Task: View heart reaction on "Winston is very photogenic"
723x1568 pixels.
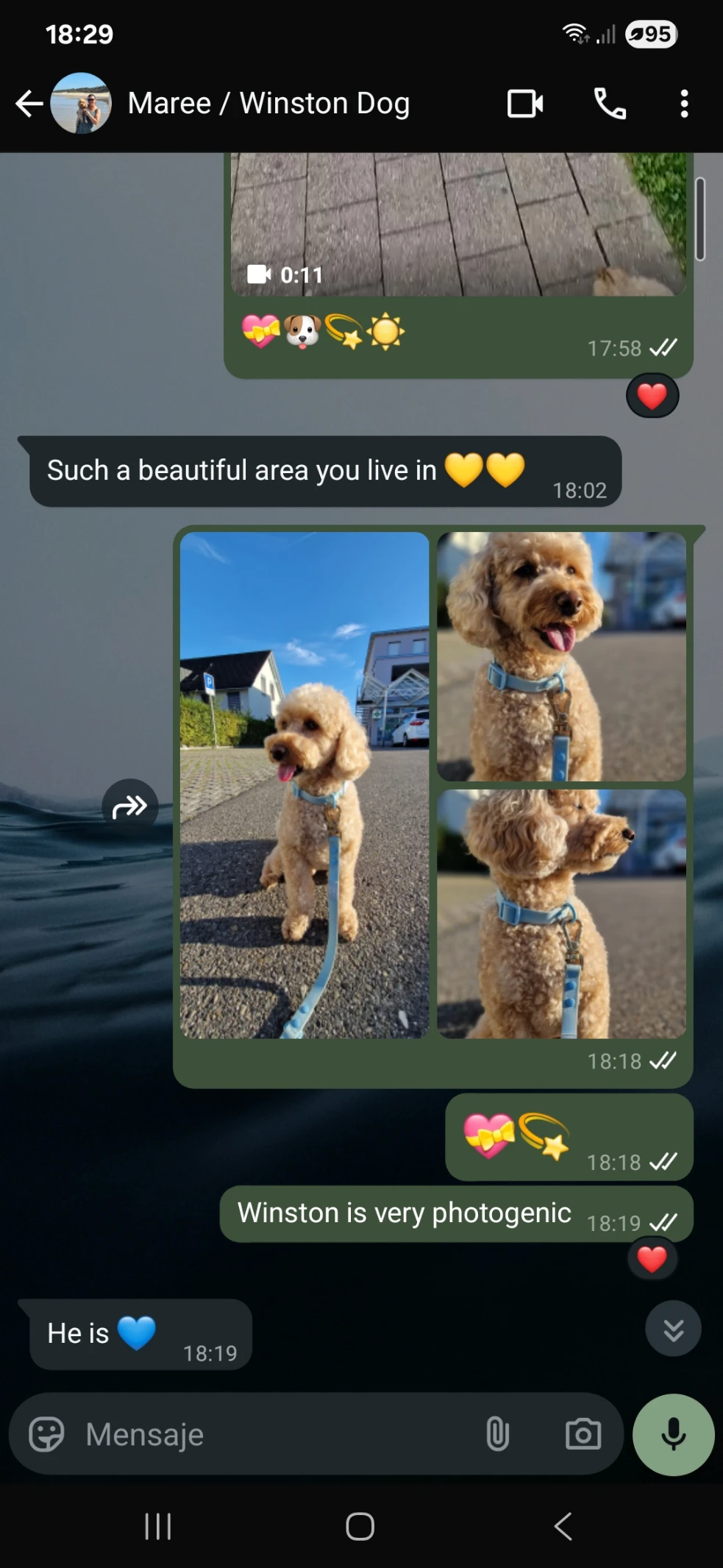Action: point(652,1259)
